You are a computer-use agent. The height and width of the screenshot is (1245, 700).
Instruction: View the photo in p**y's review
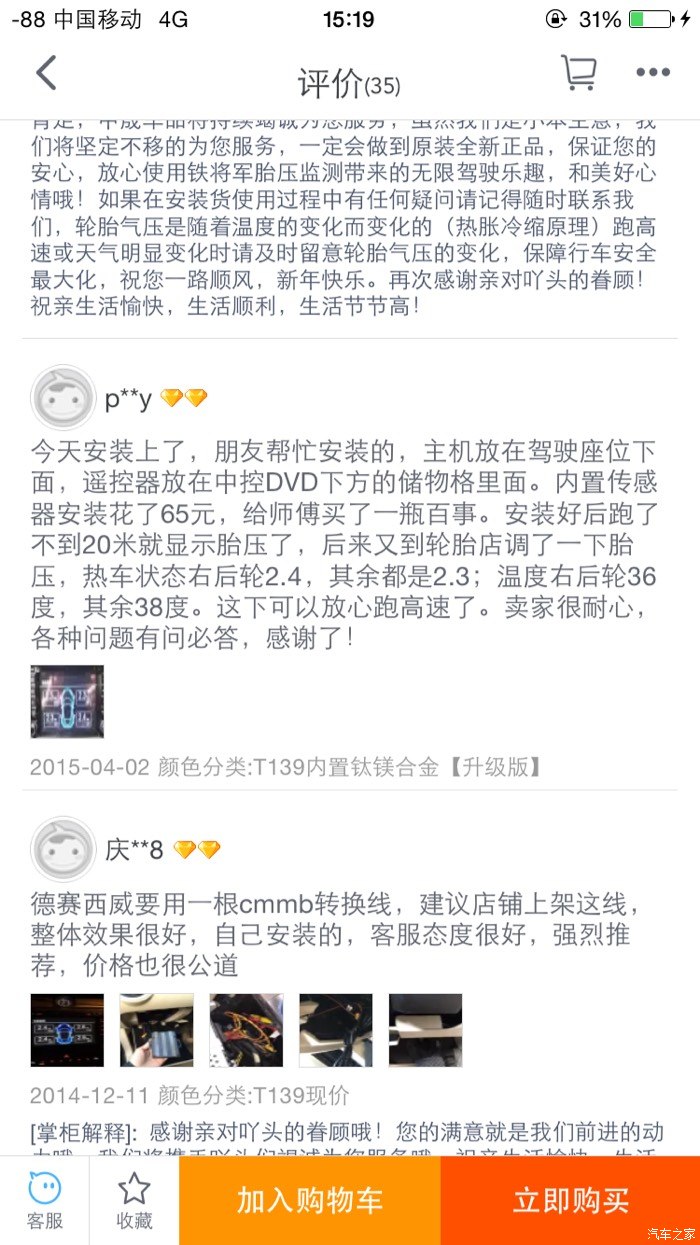coord(67,702)
